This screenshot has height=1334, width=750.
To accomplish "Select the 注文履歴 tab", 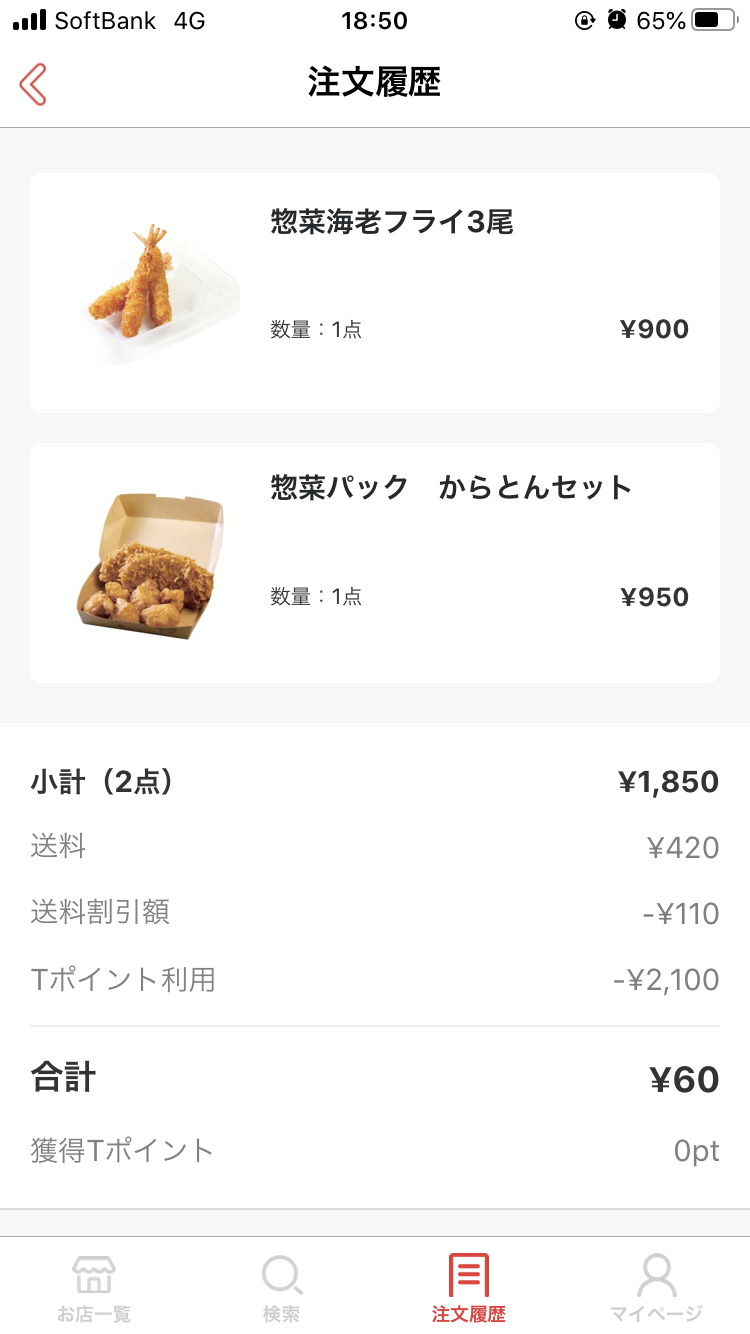I will pyautogui.click(x=469, y=1288).
